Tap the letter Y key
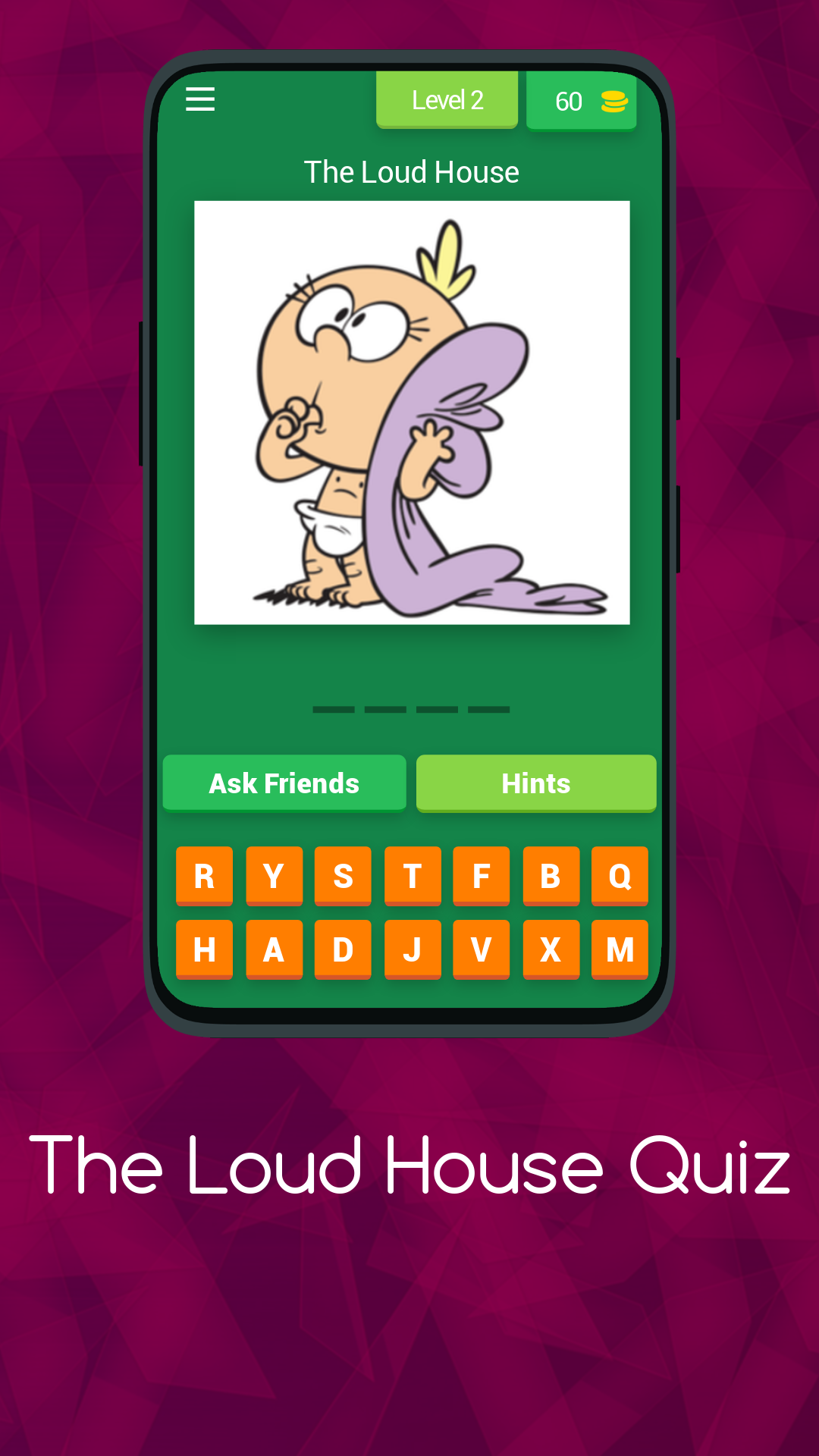The image size is (819, 1456). (274, 876)
